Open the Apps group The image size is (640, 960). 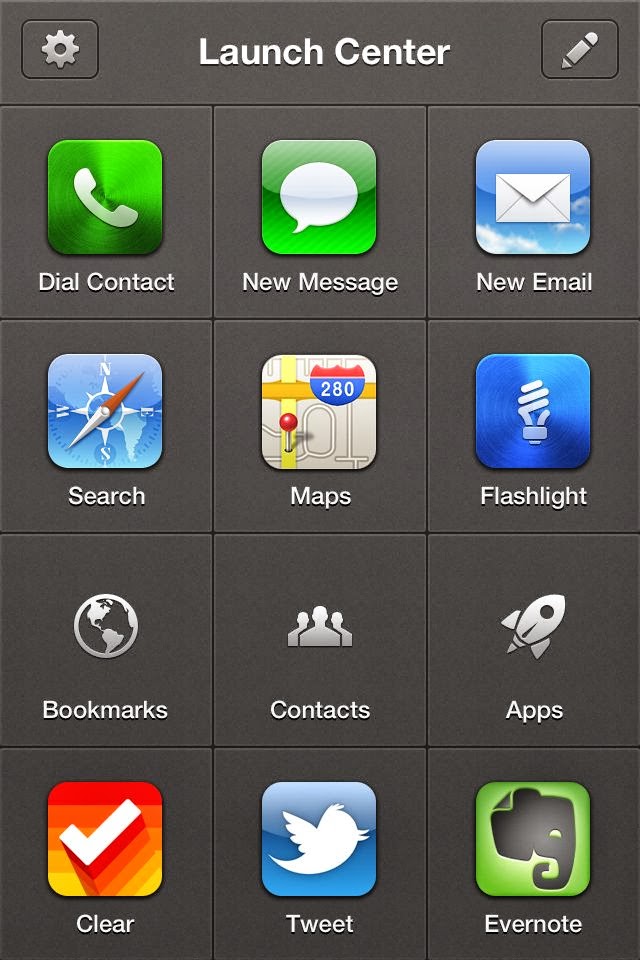tap(533, 628)
